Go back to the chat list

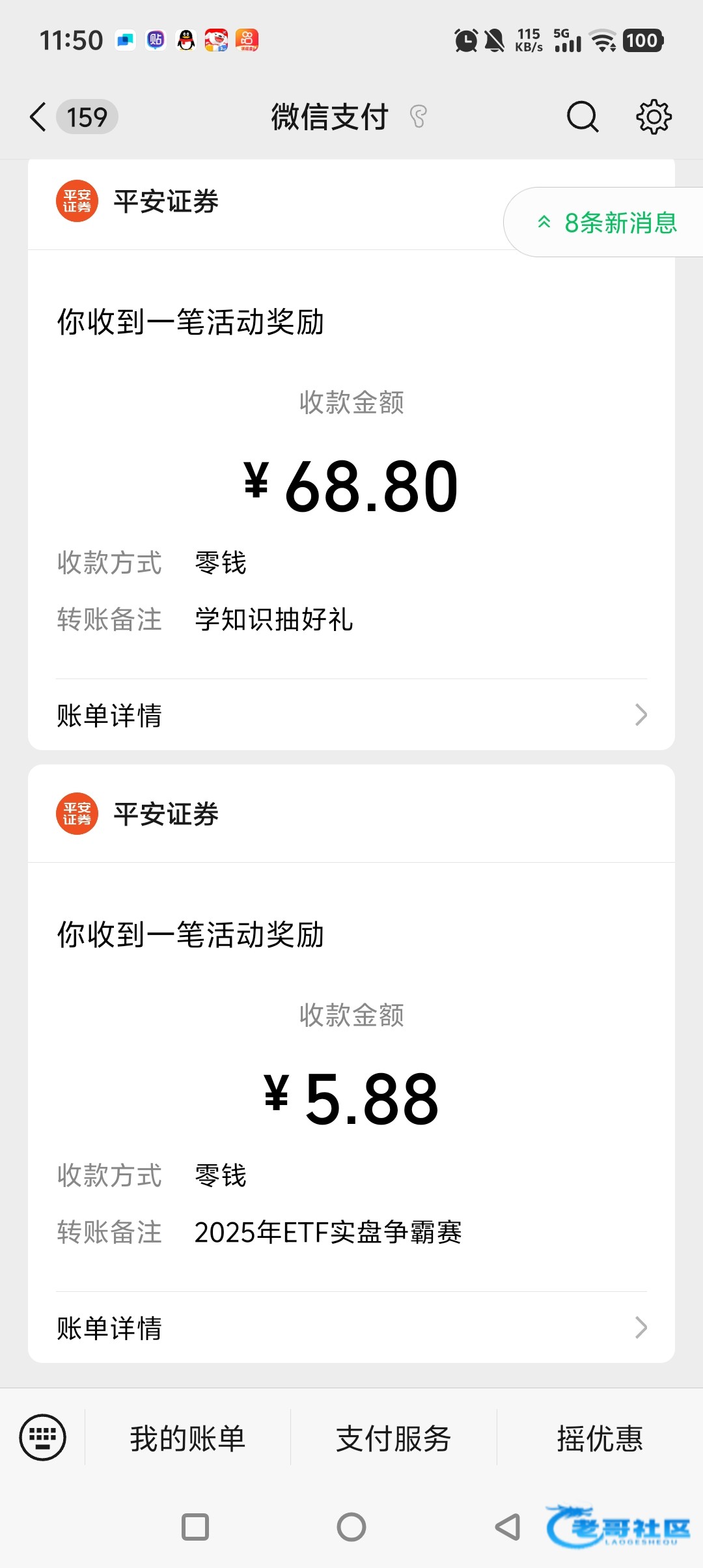tap(39, 117)
